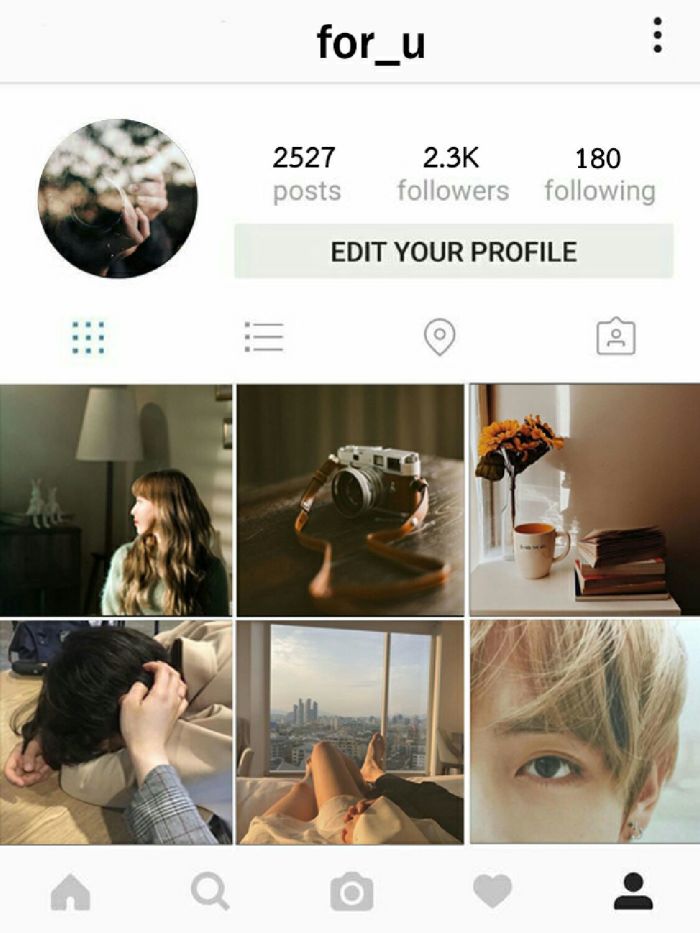Open the city window view post
This screenshot has width=700, height=933.
coord(350,732)
